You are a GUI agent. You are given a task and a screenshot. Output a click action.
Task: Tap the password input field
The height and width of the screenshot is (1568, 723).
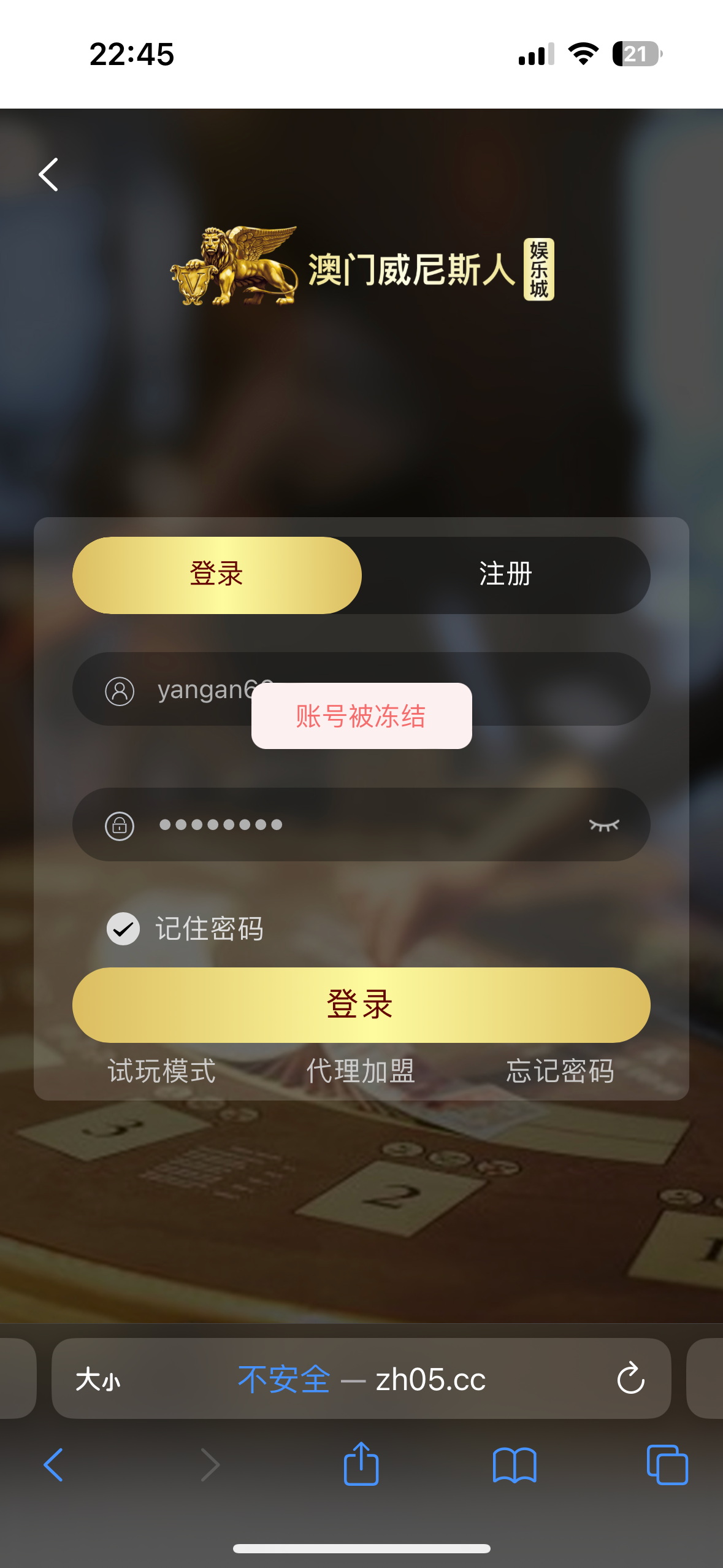point(368,824)
